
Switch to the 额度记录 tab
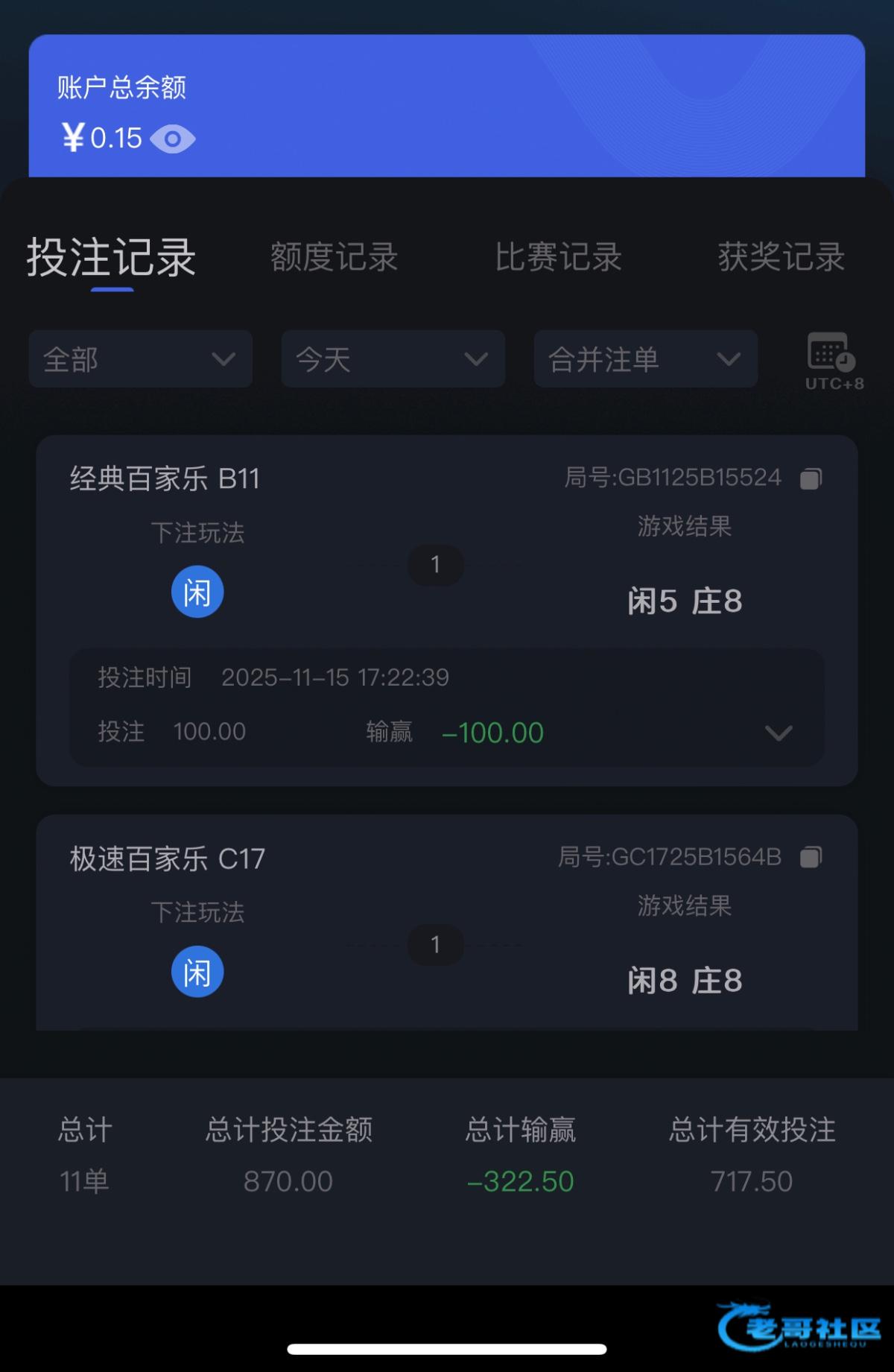click(x=334, y=257)
